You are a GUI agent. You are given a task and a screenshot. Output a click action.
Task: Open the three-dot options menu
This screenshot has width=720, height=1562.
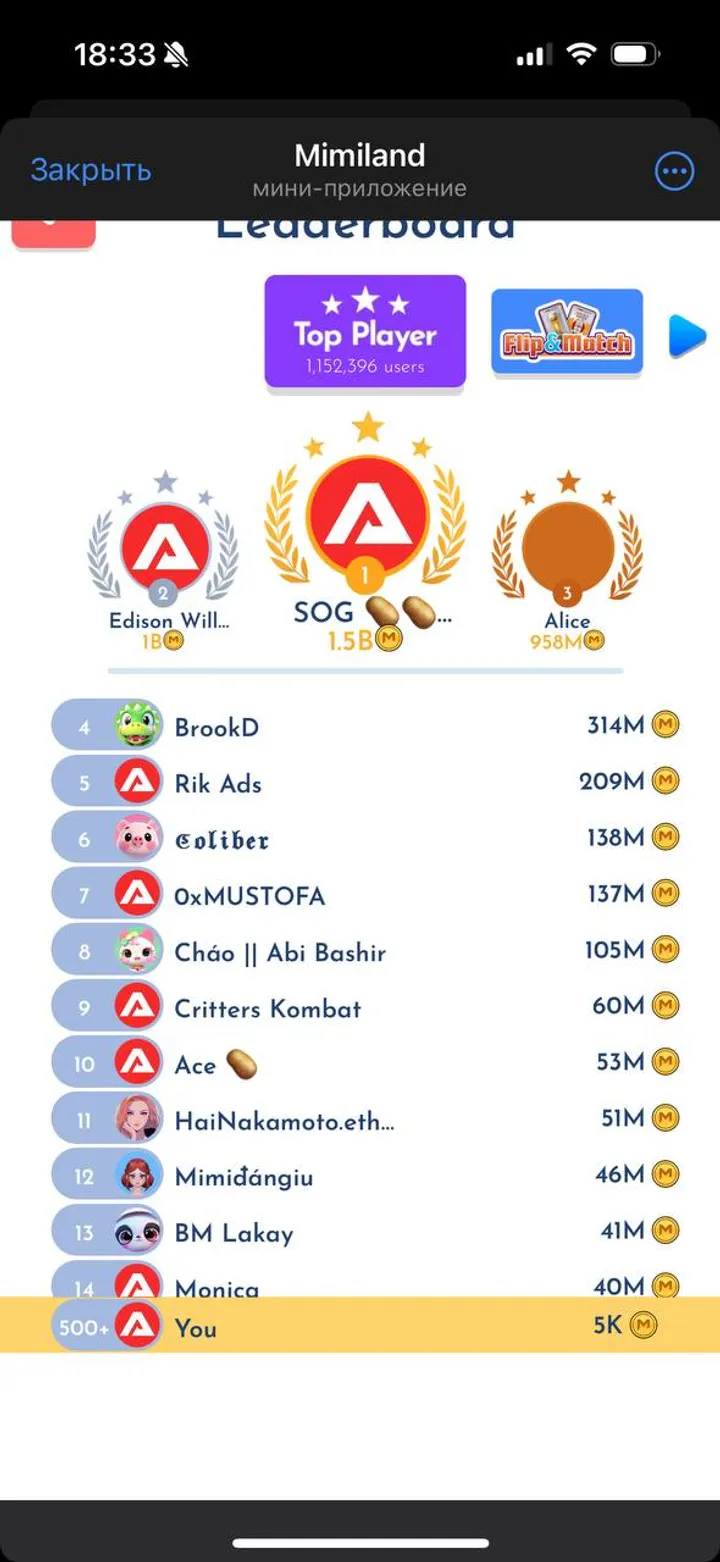pos(674,171)
